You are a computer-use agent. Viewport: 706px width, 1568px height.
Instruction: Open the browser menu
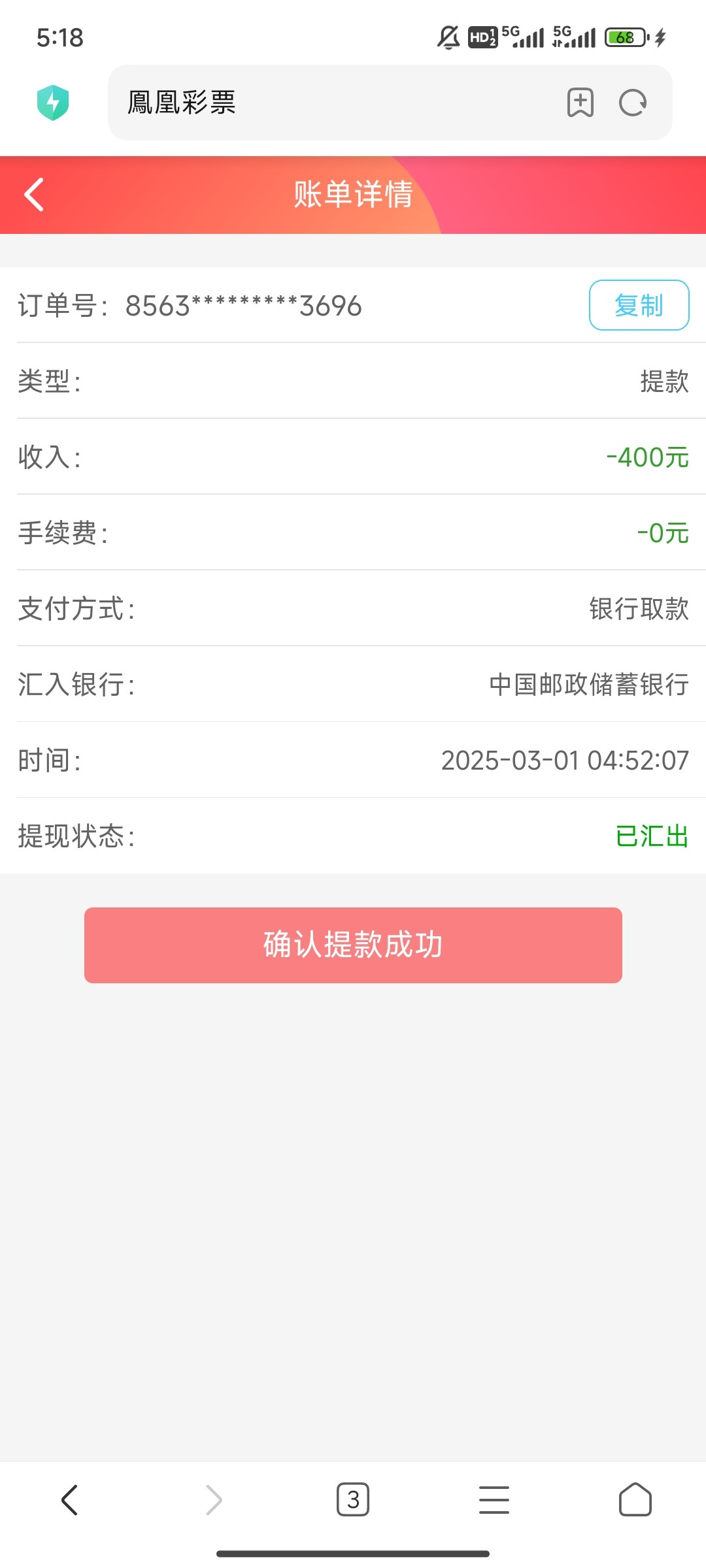click(494, 1499)
